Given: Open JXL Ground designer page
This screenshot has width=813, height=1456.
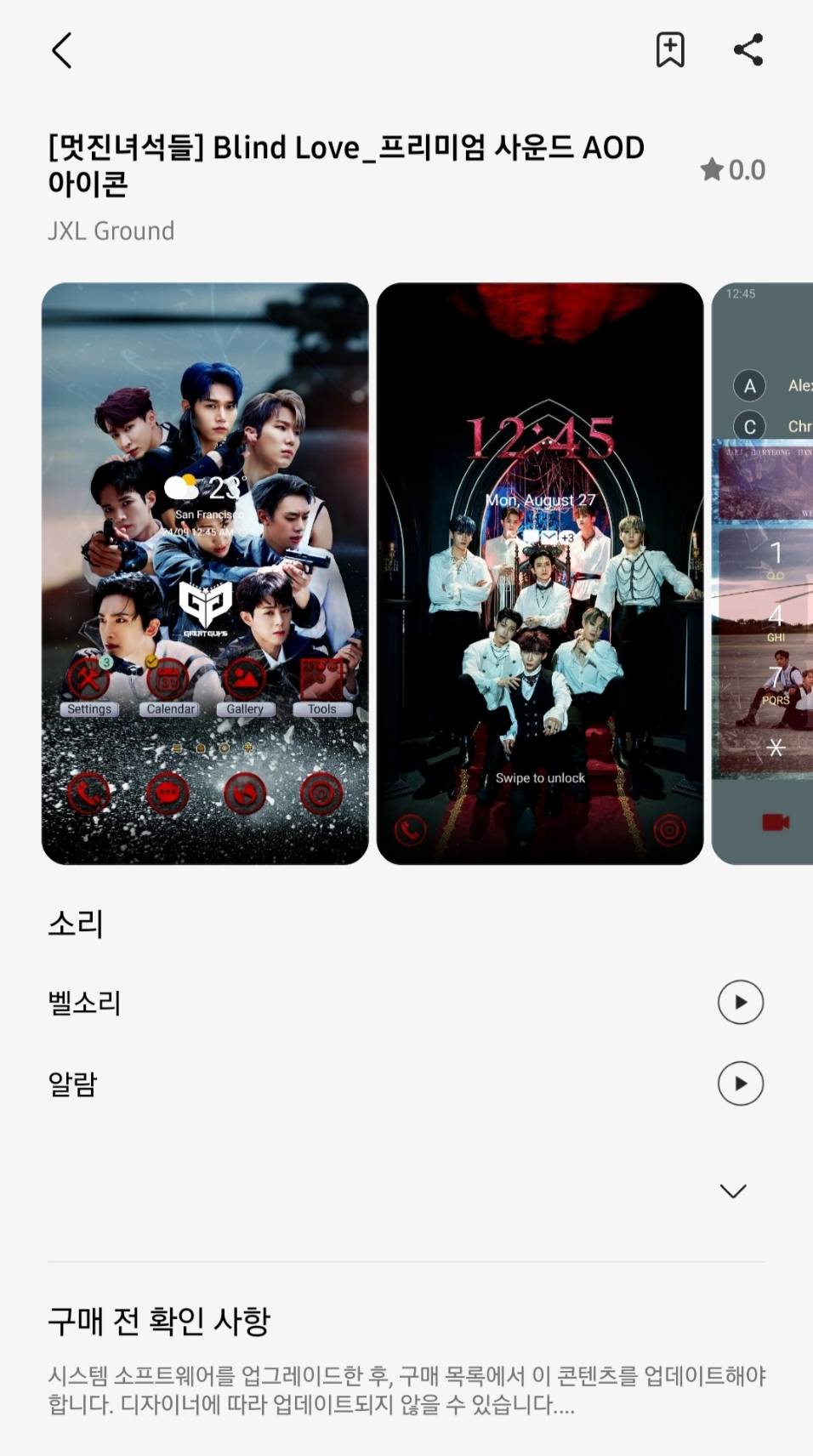Looking at the screenshot, I should (x=111, y=231).
